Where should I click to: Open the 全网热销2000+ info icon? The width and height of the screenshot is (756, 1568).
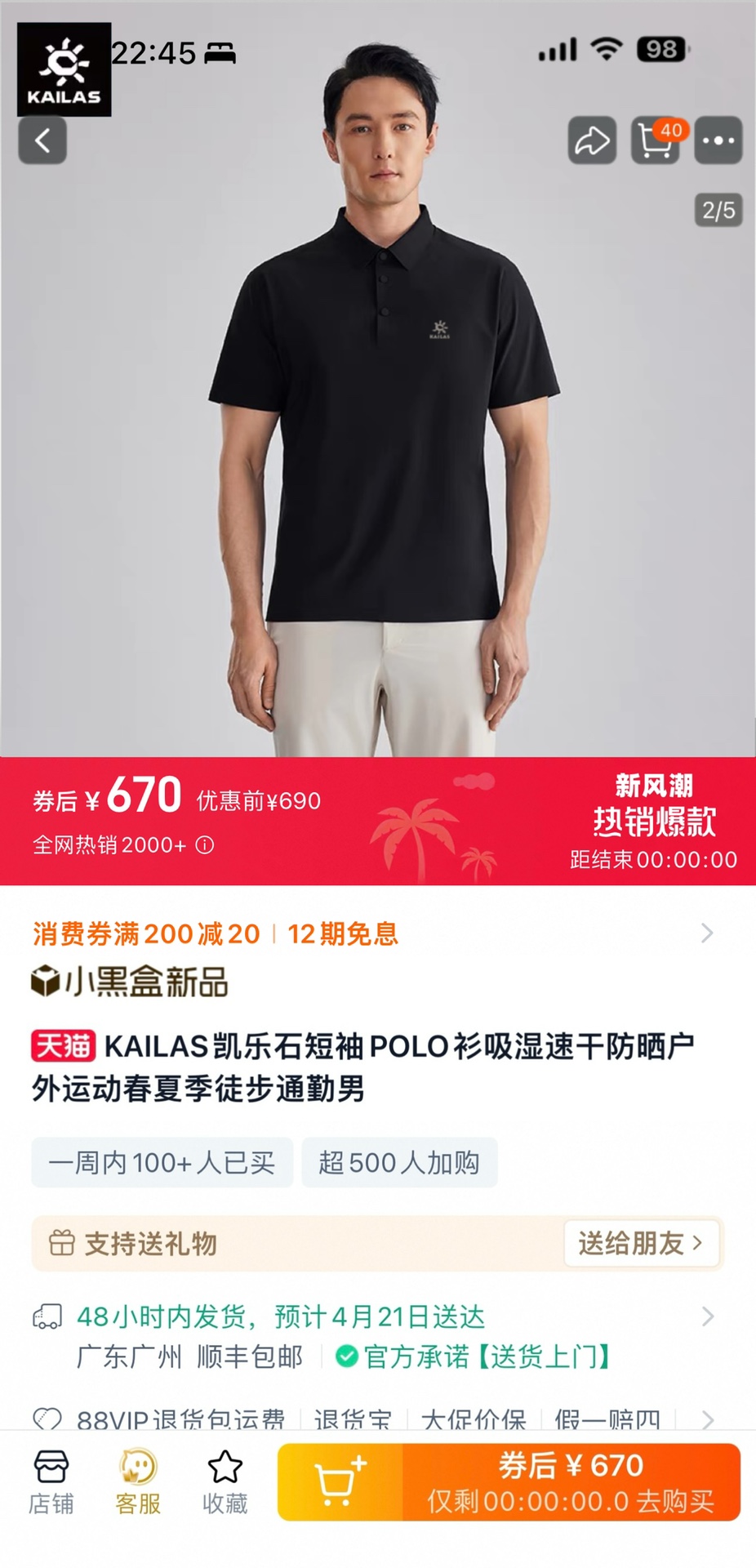(205, 845)
